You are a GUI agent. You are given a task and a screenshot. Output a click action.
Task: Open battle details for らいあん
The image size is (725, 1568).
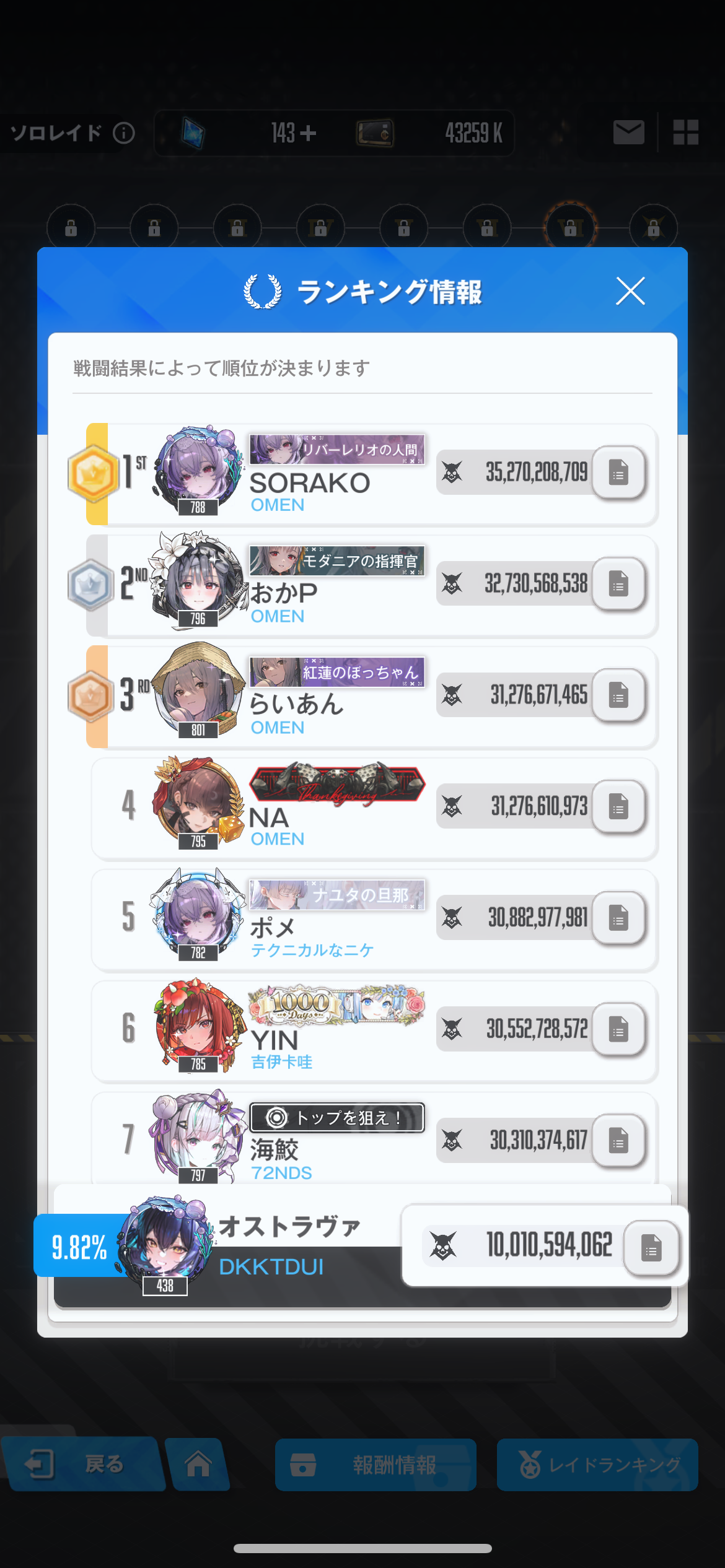pos(618,695)
